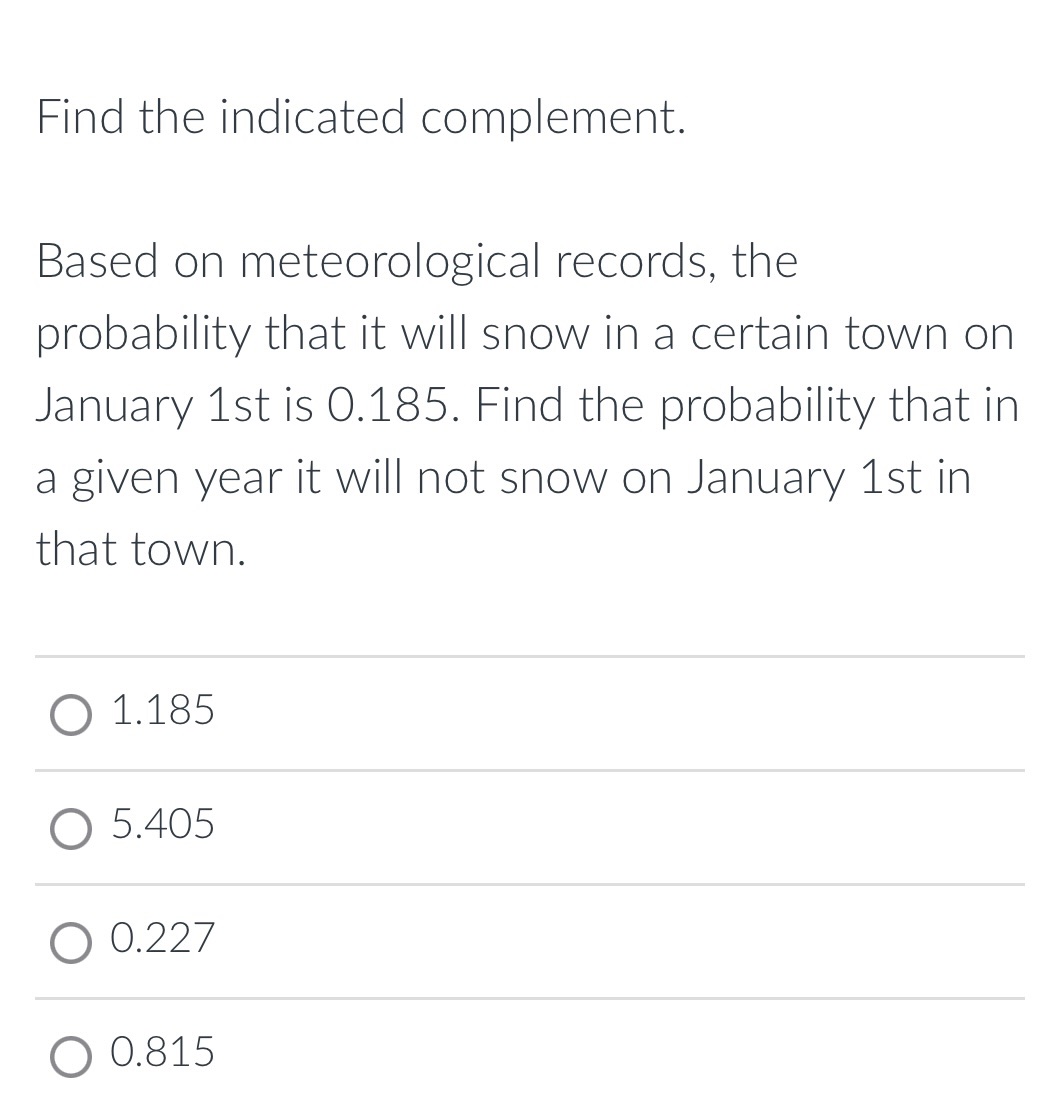Screen dimensions: 1060x1106
Task: Select the 1.185 radio button
Action: tap(70, 714)
